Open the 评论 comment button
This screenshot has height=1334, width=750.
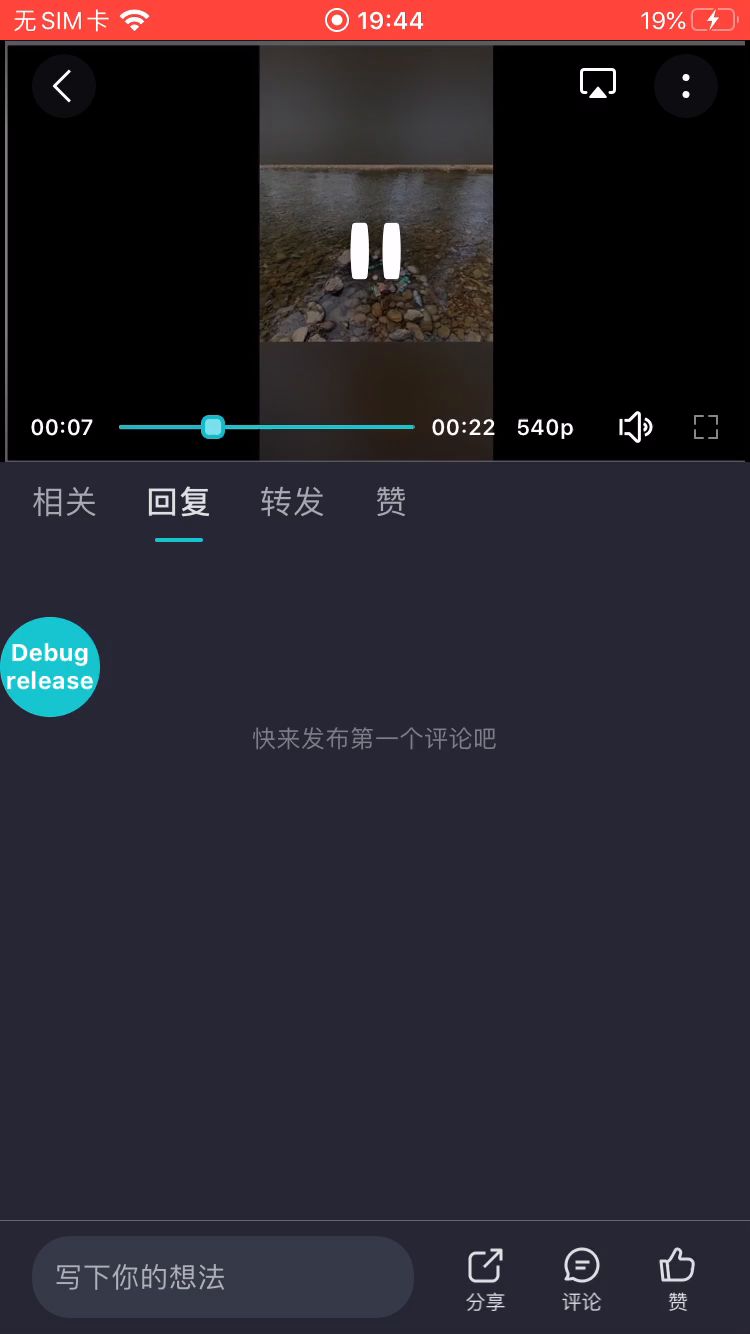pos(581,1278)
